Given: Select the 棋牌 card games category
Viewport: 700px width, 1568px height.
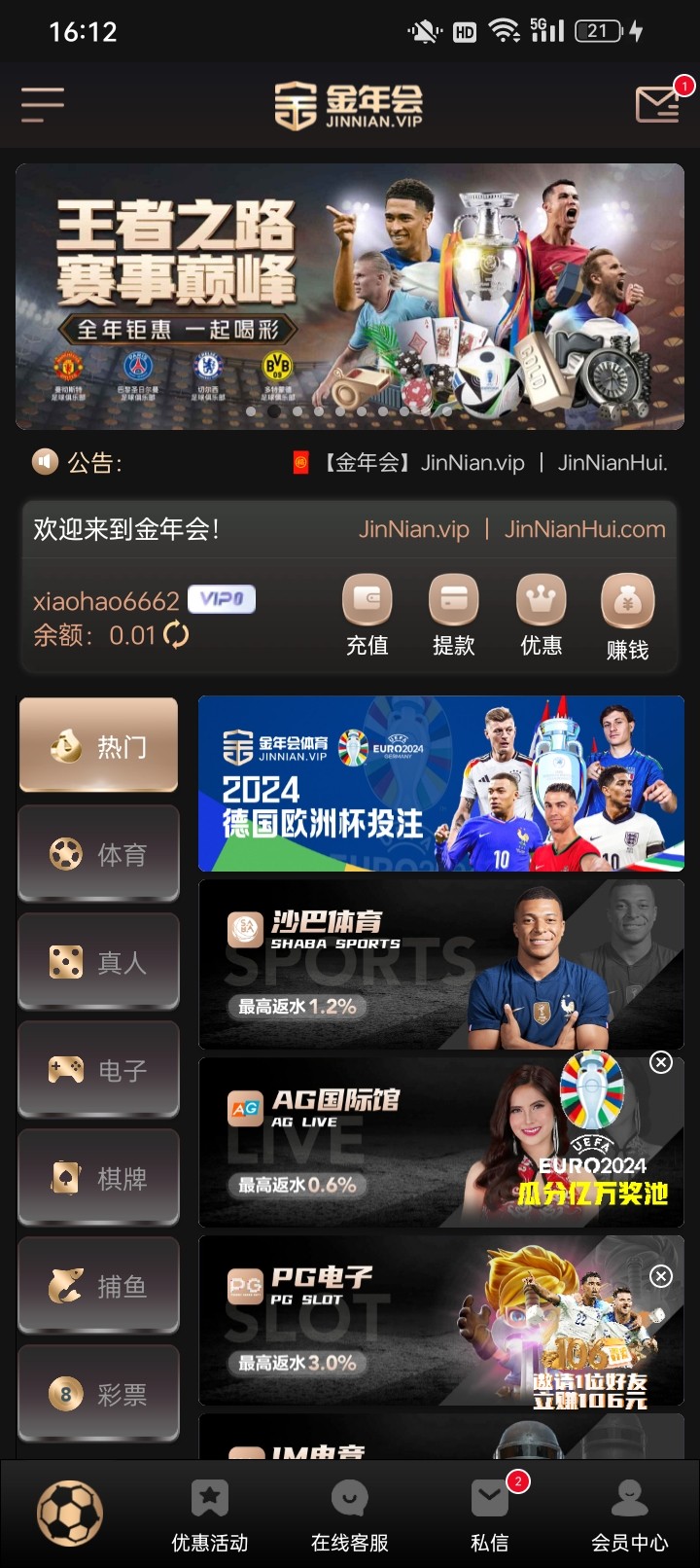Looking at the screenshot, I should click(x=99, y=1178).
